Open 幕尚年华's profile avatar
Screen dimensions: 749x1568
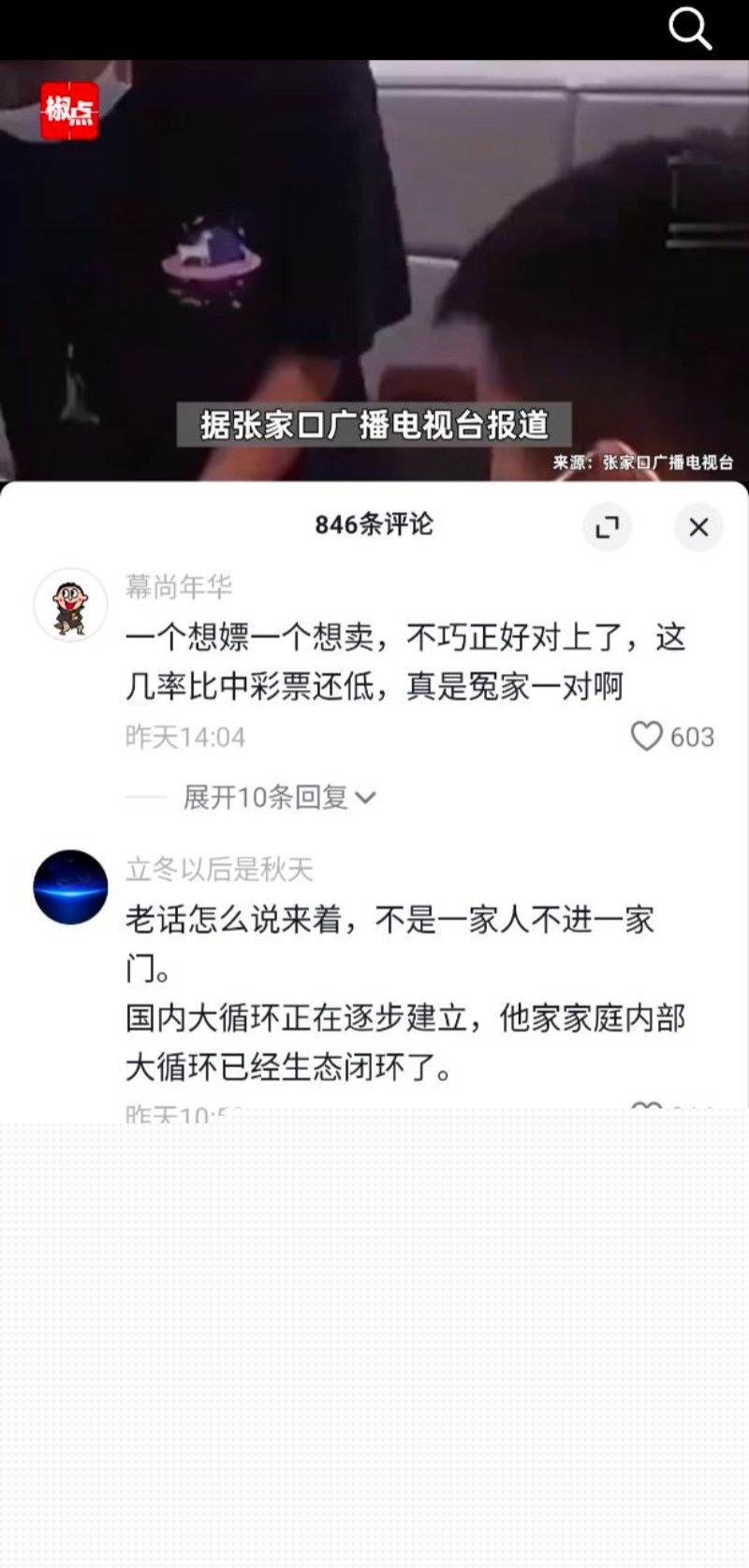click(x=71, y=606)
